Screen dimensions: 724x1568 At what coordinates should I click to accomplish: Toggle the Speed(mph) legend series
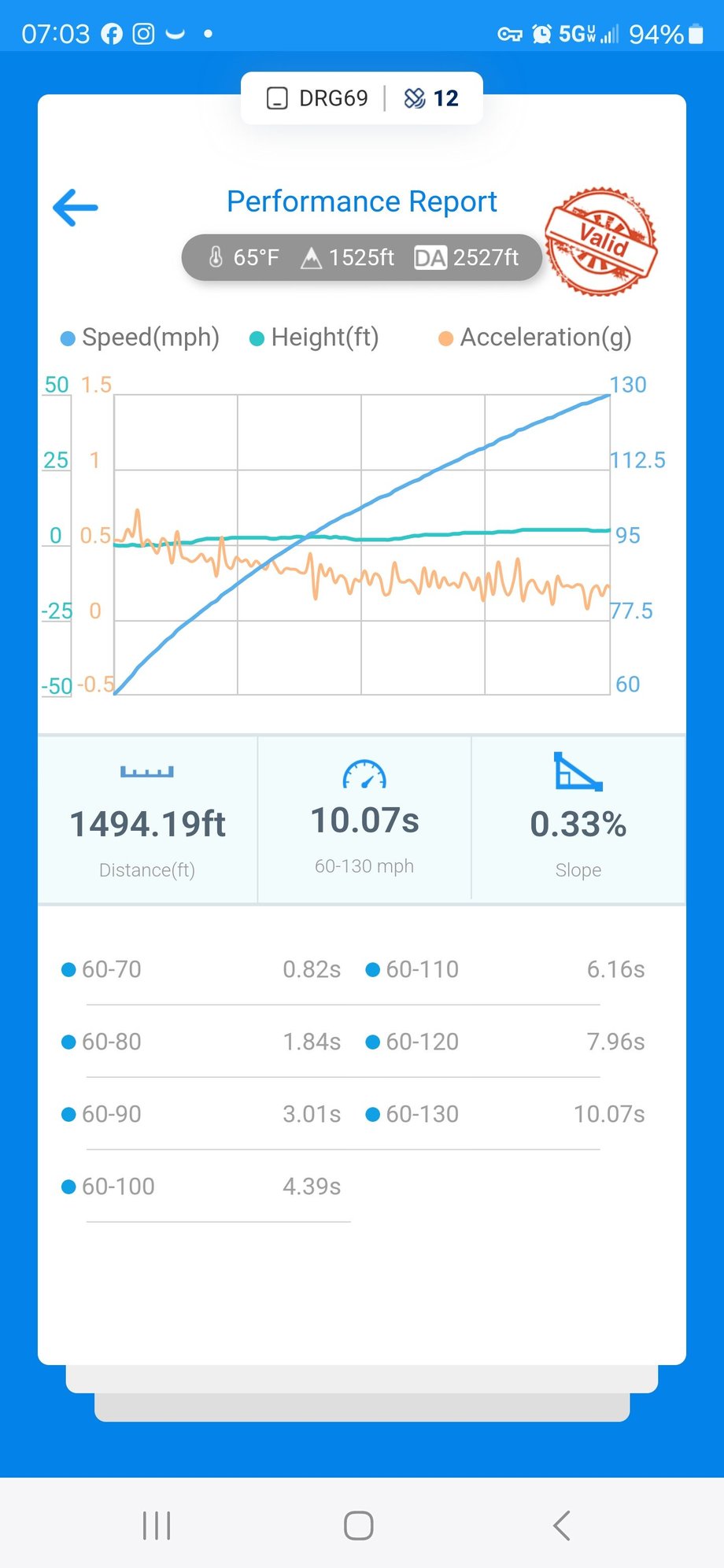point(140,338)
